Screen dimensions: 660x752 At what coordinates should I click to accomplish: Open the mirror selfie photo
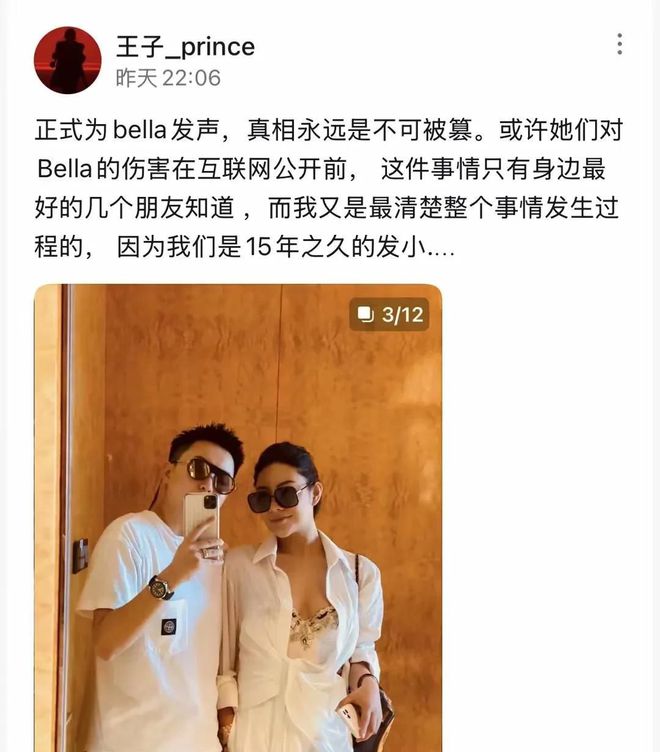238,520
